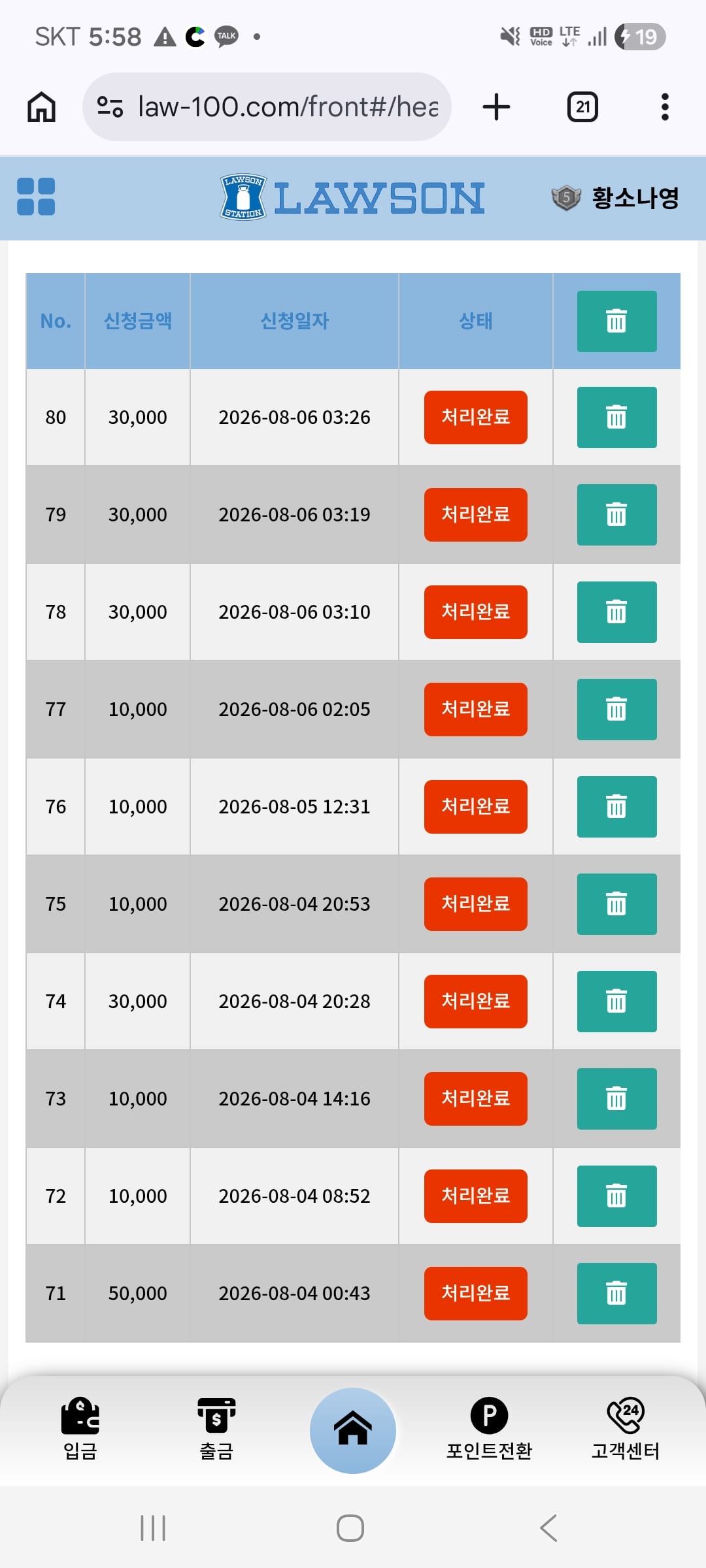This screenshot has width=706, height=1568.
Task: Open 포인트전환 point conversion
Action: tap(489, 1429)
